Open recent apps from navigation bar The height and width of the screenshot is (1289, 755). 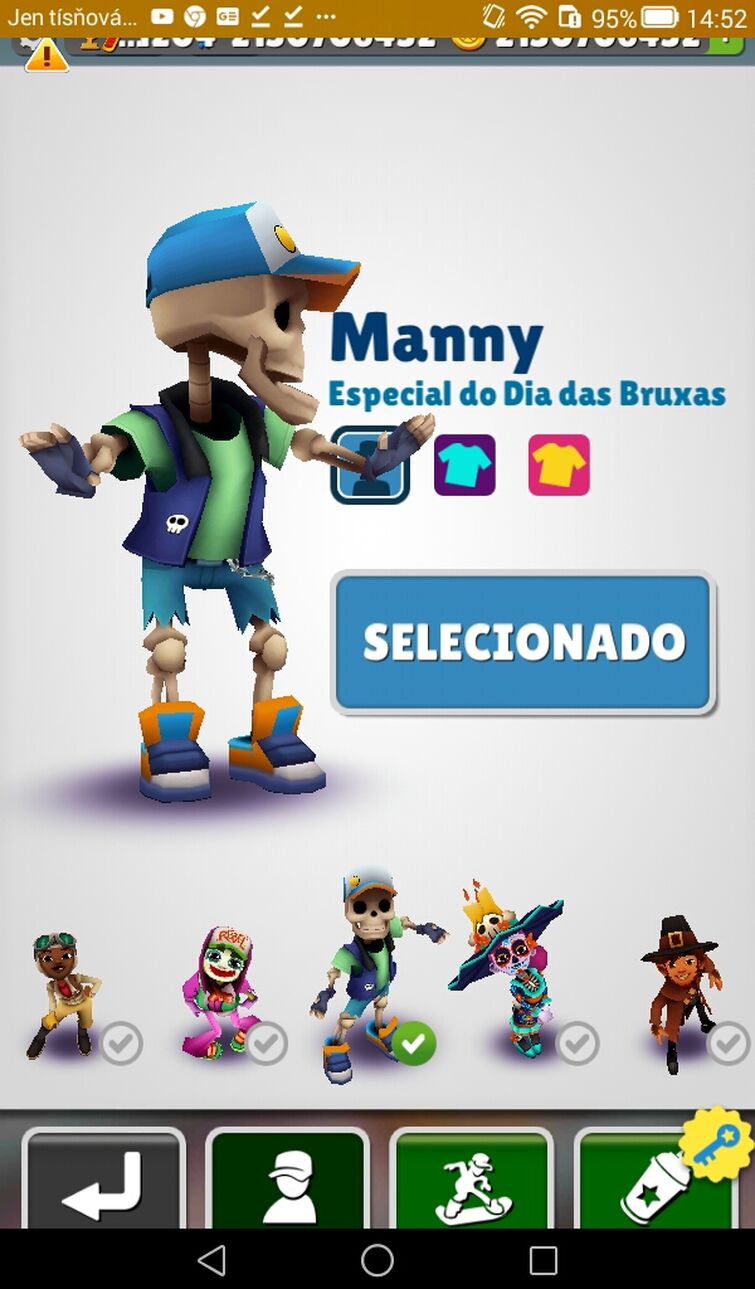pyautogui.click(x=543, y=1259)
